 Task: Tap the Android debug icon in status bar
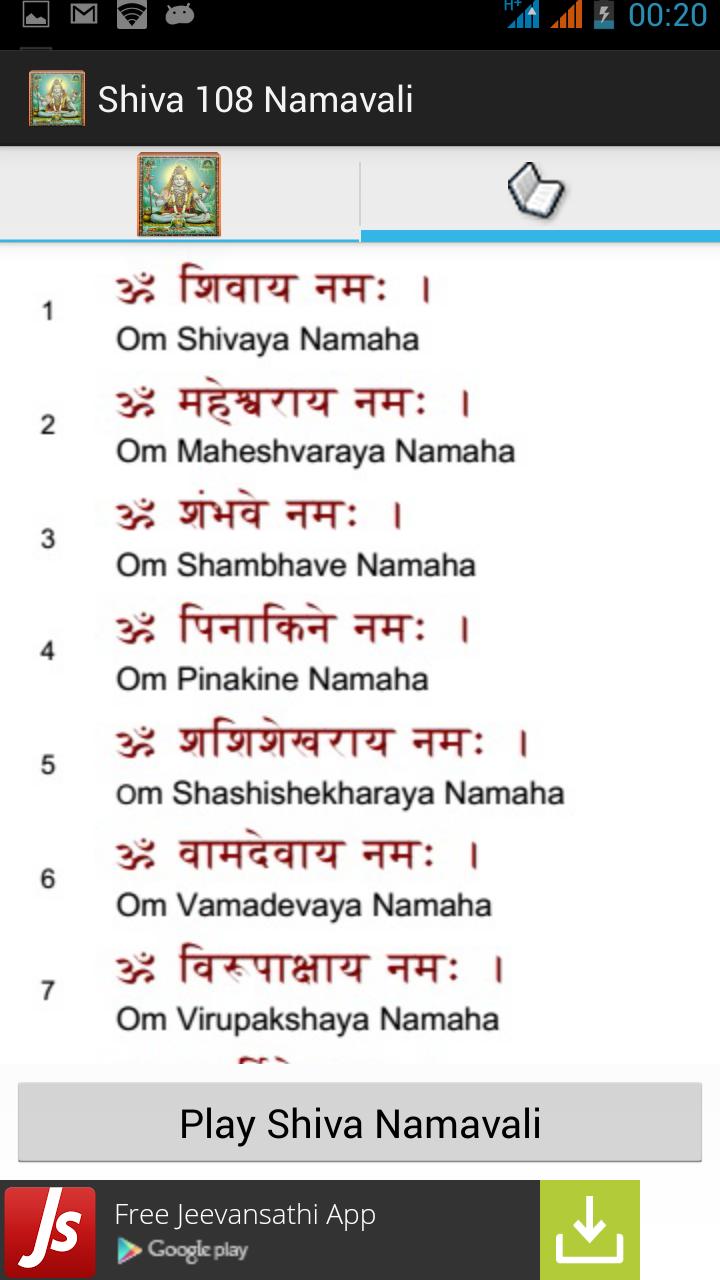(x=178, y=14)
